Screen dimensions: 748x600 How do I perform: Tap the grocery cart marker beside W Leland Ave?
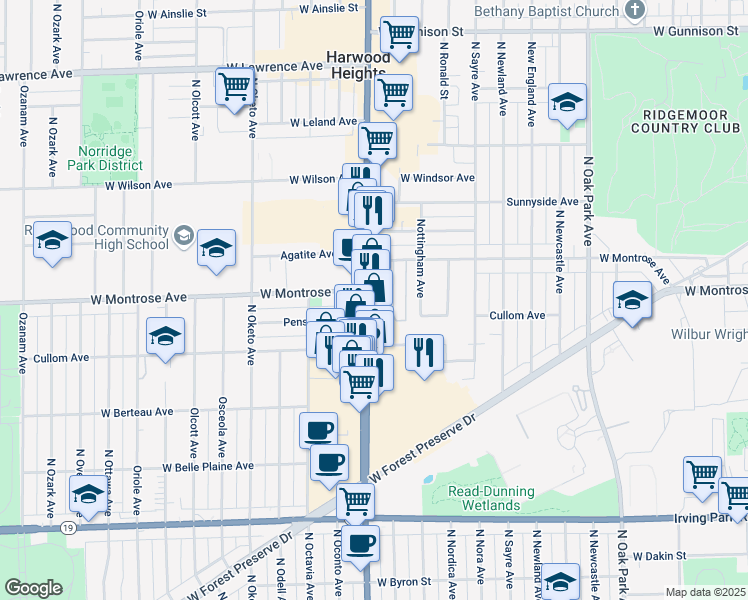[x=377, y=140]
